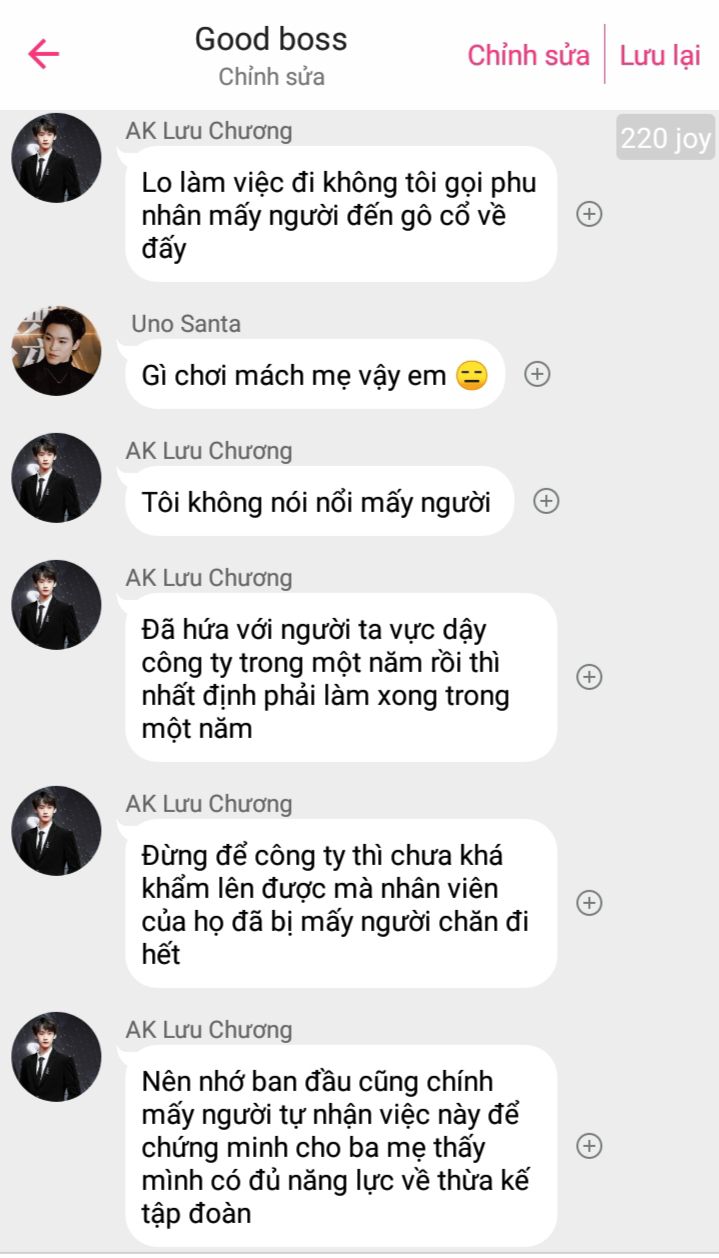Viewport: 719px width, 1258px height.
Task: Tap plus icon beside 'Nên nhớ ban đầu' message
Action: pyautogui.click(x=590, y=1146)
